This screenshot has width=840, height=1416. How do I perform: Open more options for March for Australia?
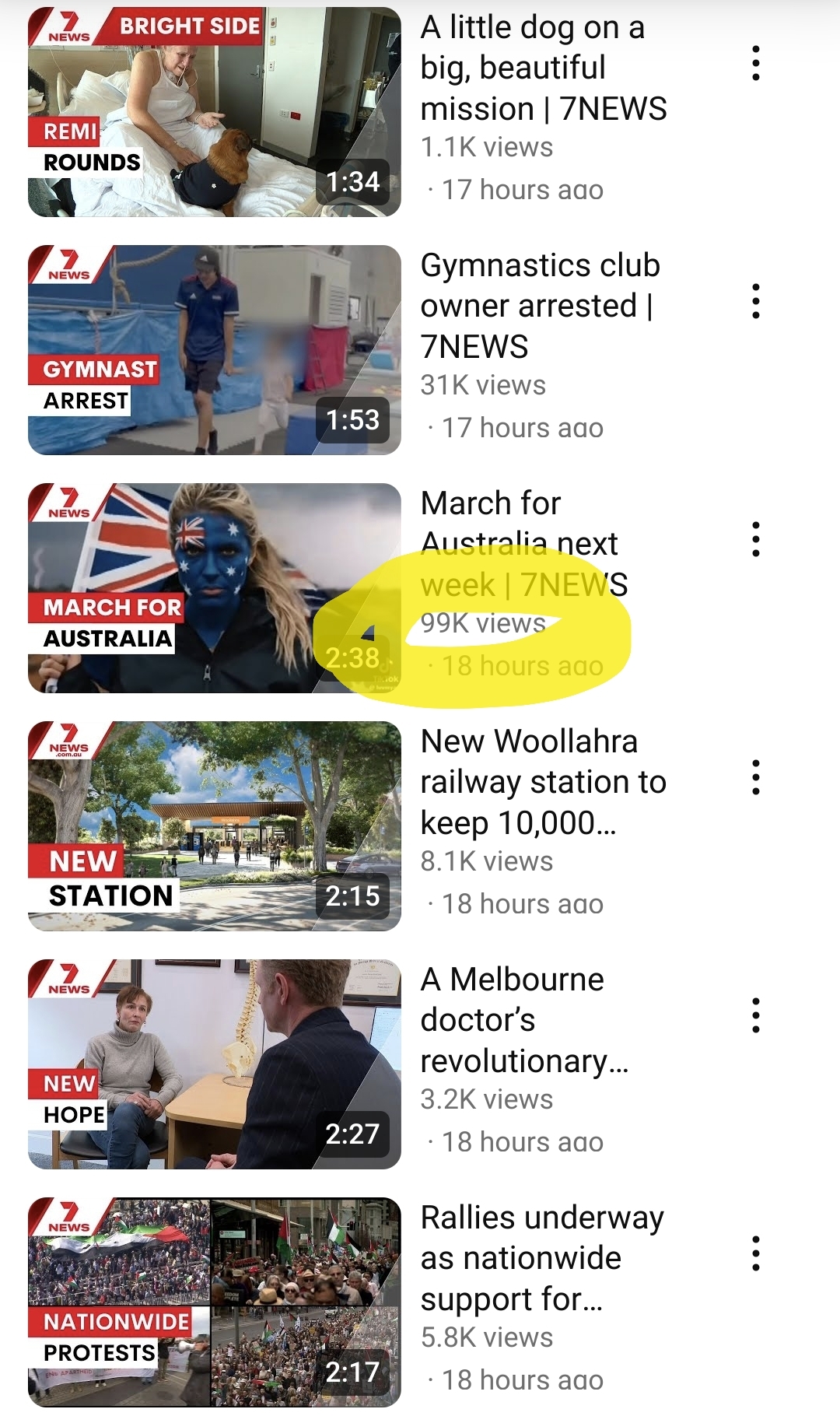(x=755, y=540)
